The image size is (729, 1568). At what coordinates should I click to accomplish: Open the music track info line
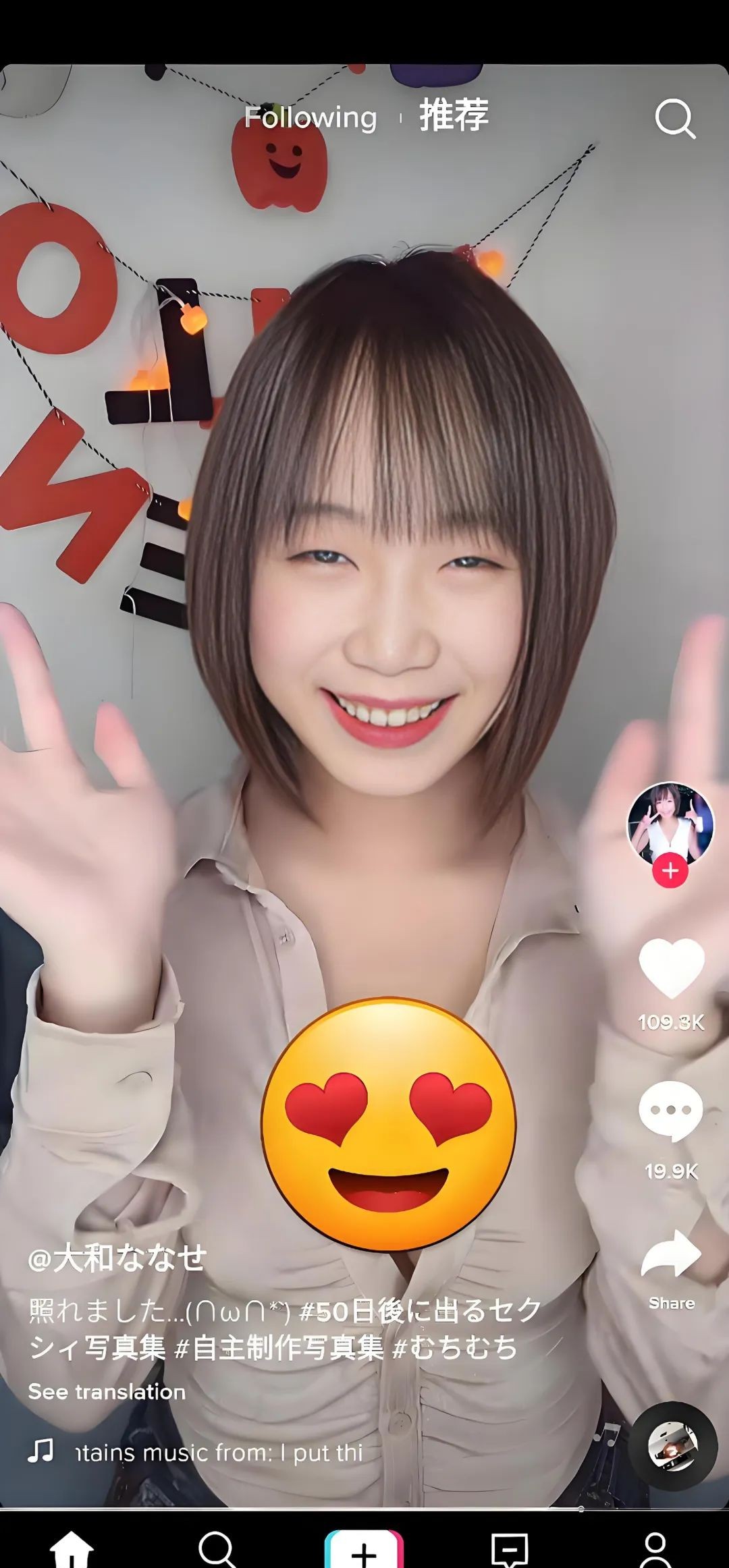(219, 1452)
